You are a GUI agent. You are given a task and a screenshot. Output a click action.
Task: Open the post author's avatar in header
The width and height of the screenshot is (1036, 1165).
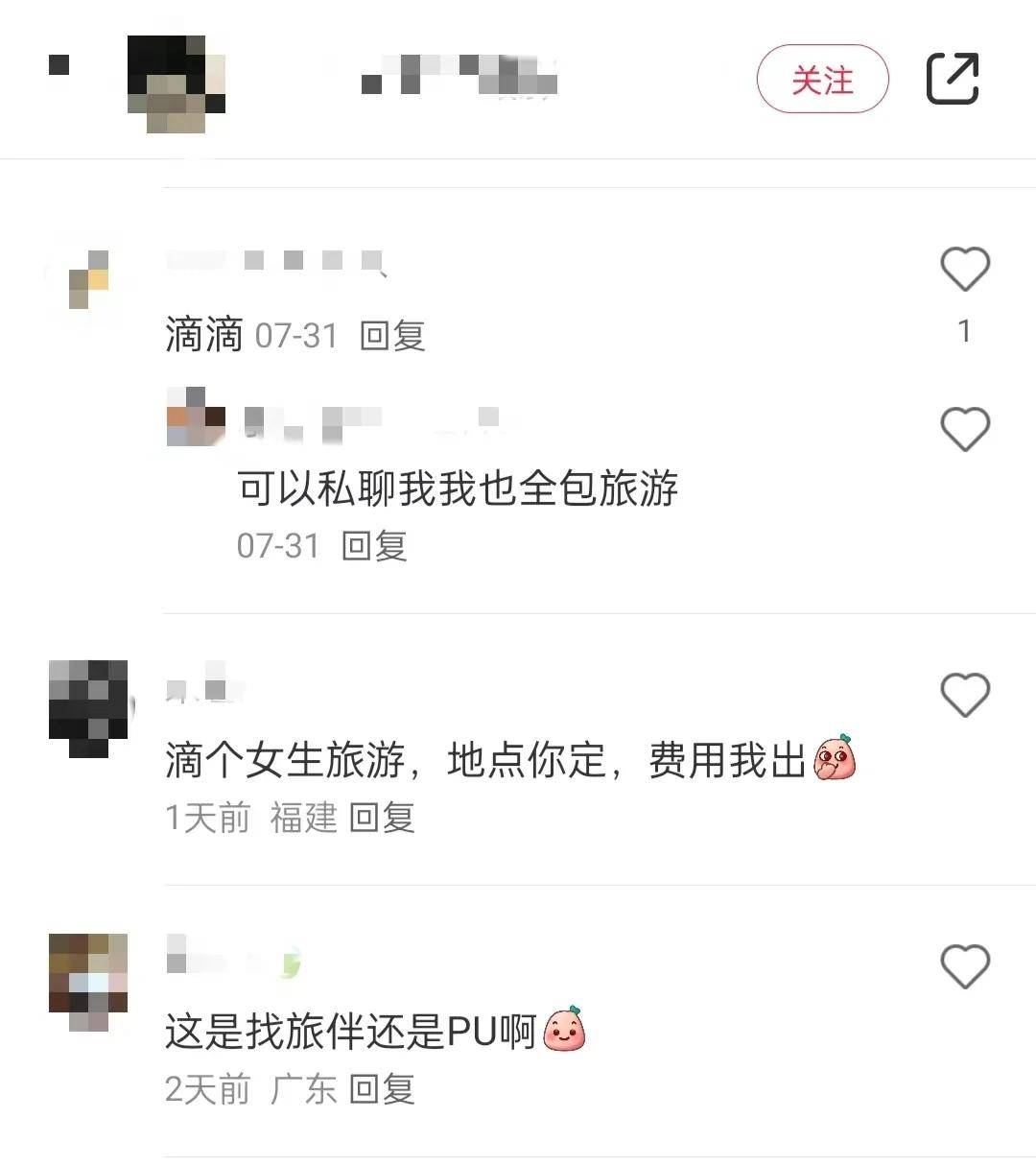pyautogui.click(x=177, y=84)
